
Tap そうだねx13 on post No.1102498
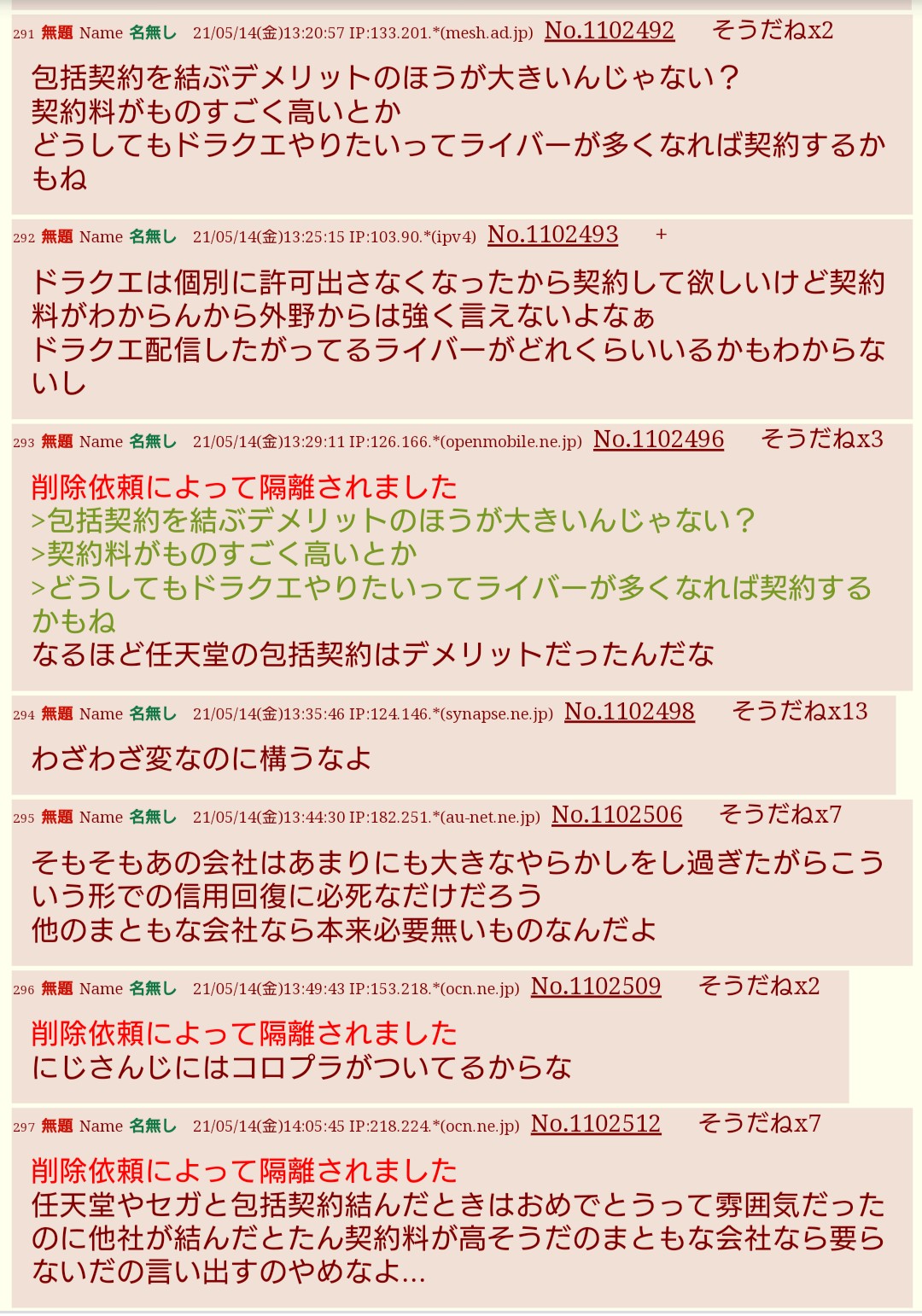coord(799,712)
